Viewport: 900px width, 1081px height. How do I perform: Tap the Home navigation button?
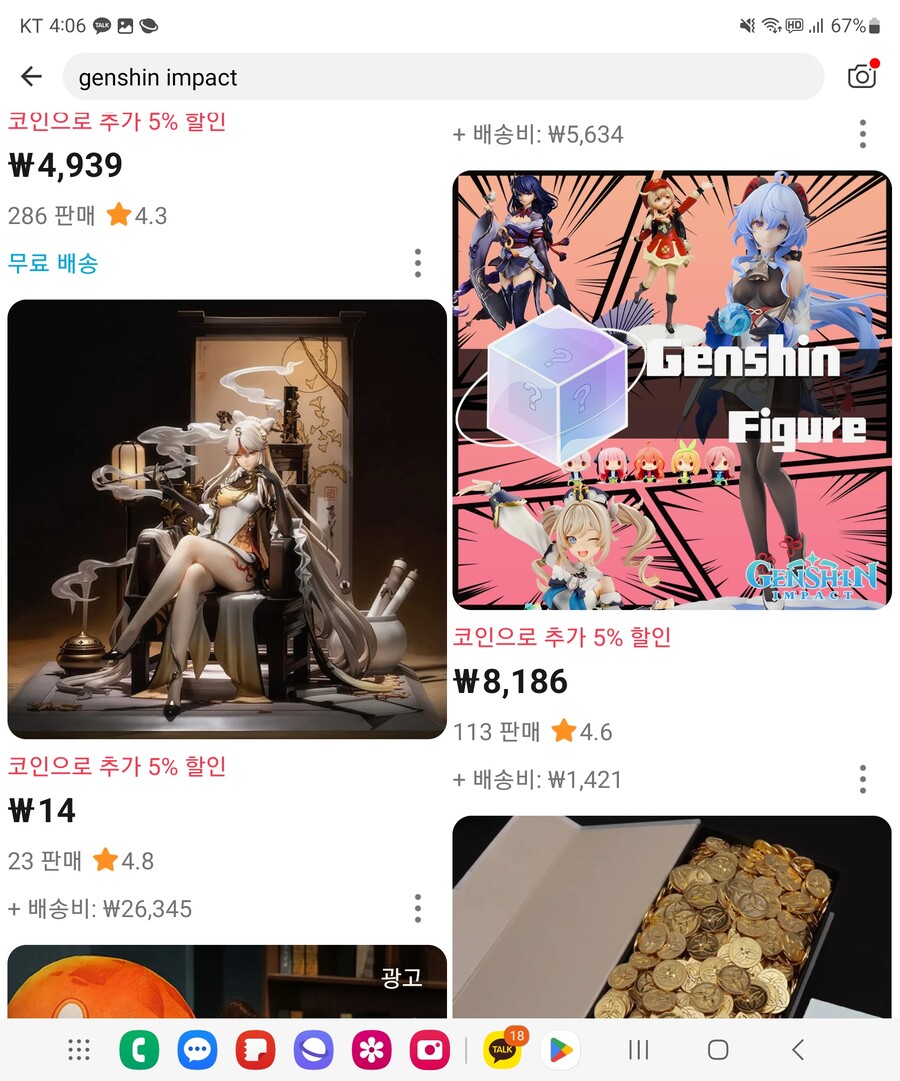click(717, 1050)
